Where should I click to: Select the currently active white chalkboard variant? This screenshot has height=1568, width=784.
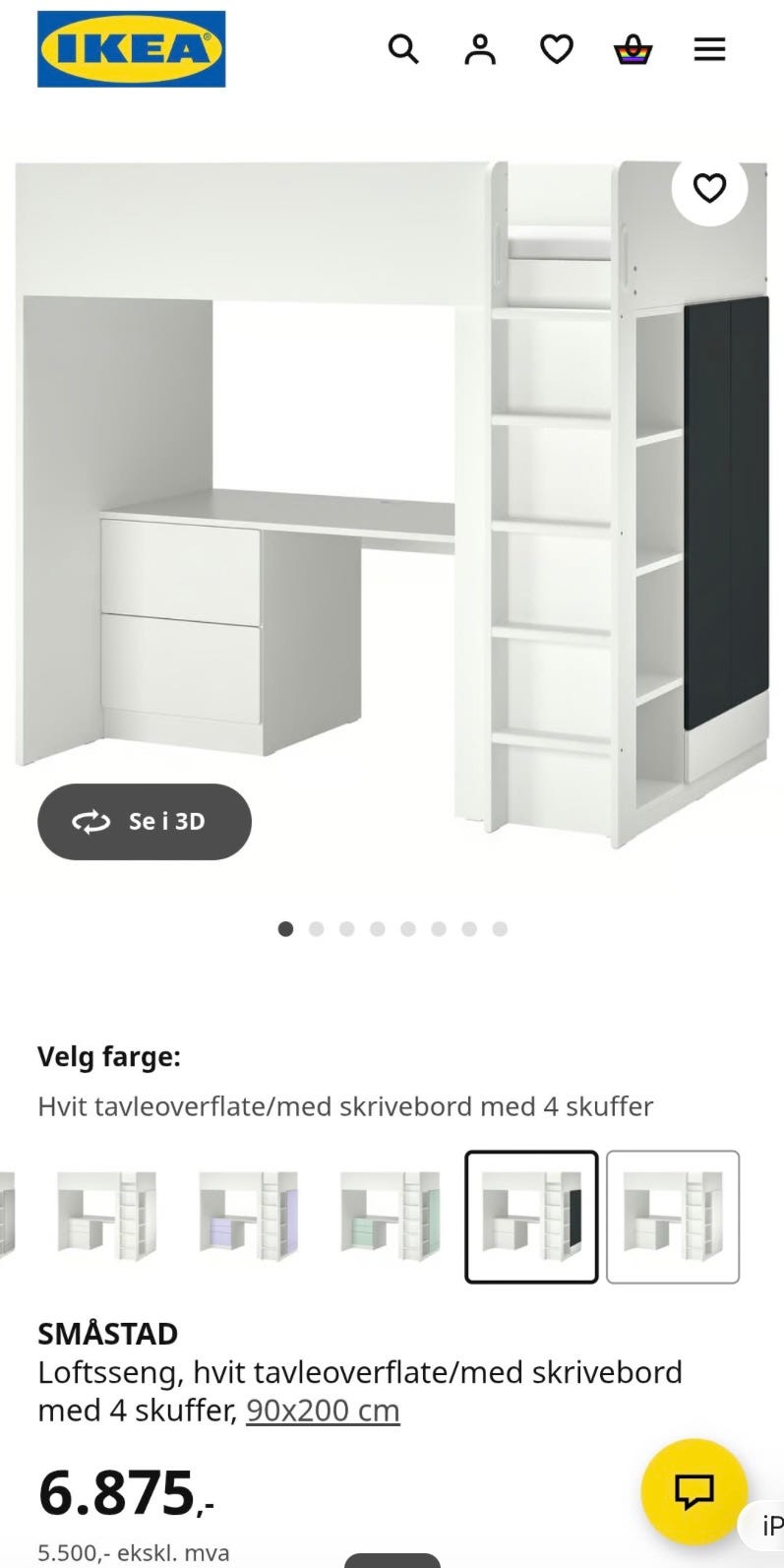pos(532,1217)
